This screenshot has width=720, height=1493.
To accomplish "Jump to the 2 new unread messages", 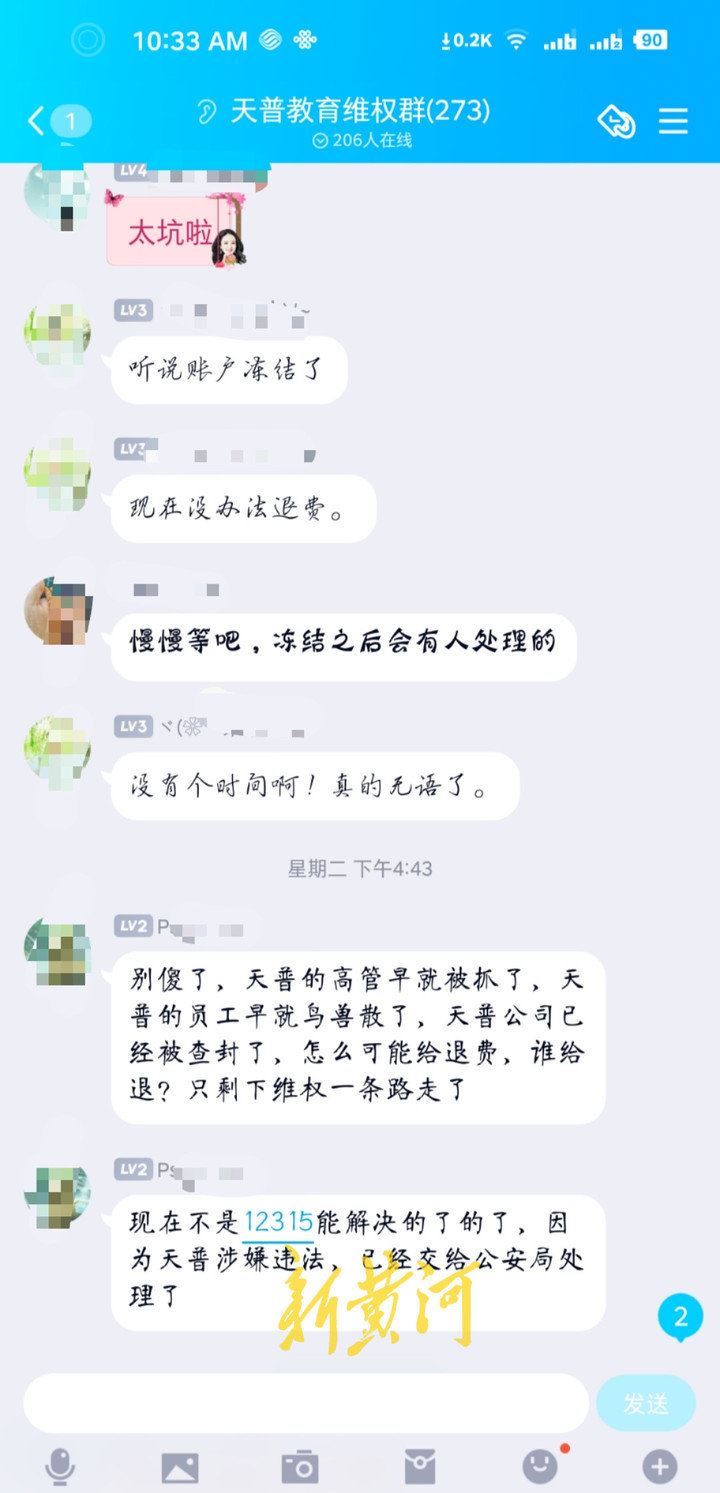I will coord(680,1317).
